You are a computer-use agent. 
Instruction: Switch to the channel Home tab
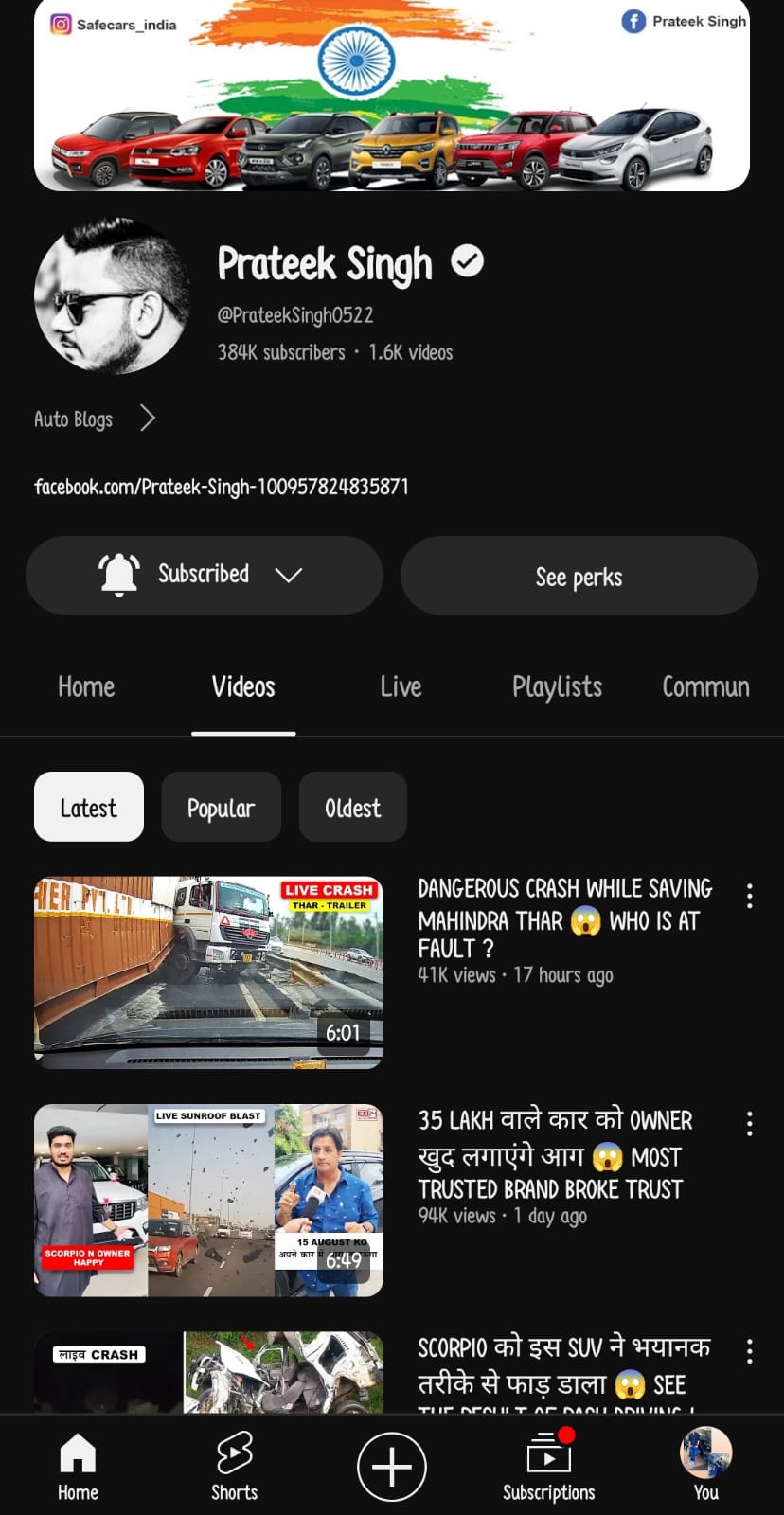86,687
